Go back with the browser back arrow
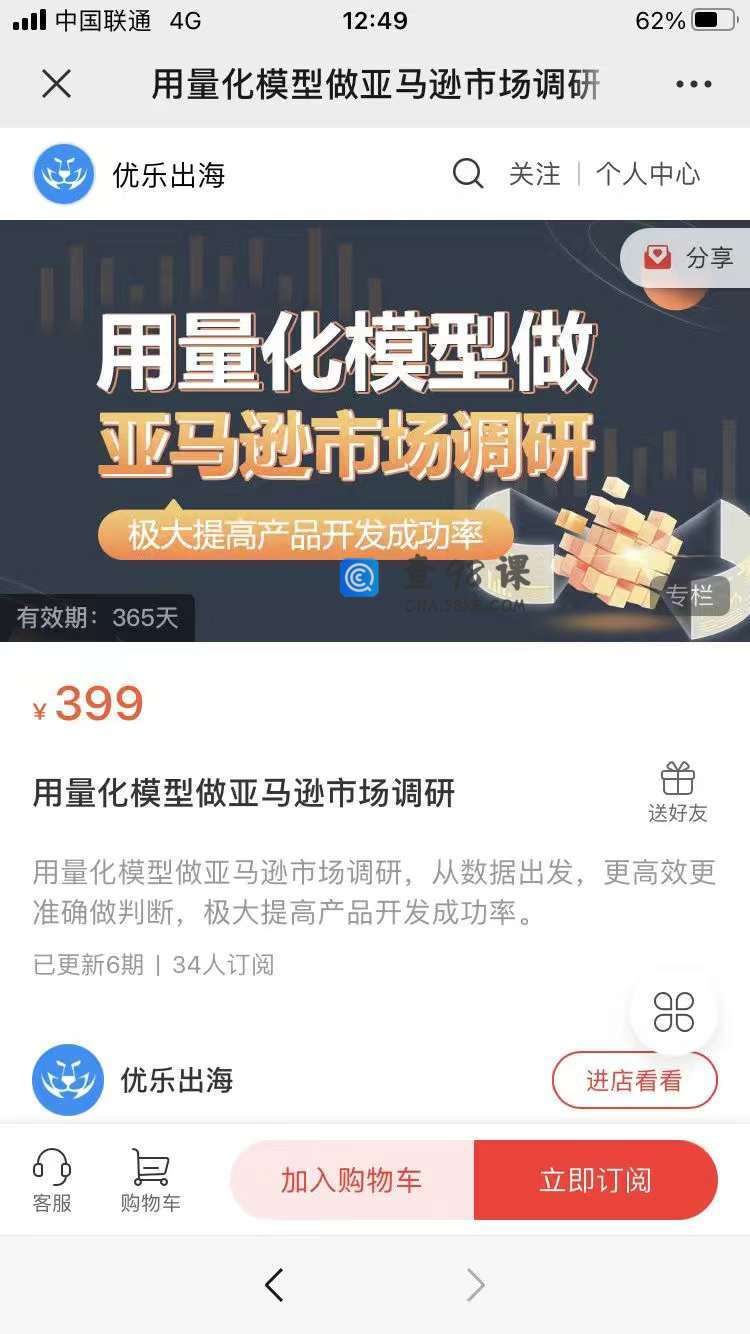This screenshot has width=750, height=1334. pos(274,1285)
